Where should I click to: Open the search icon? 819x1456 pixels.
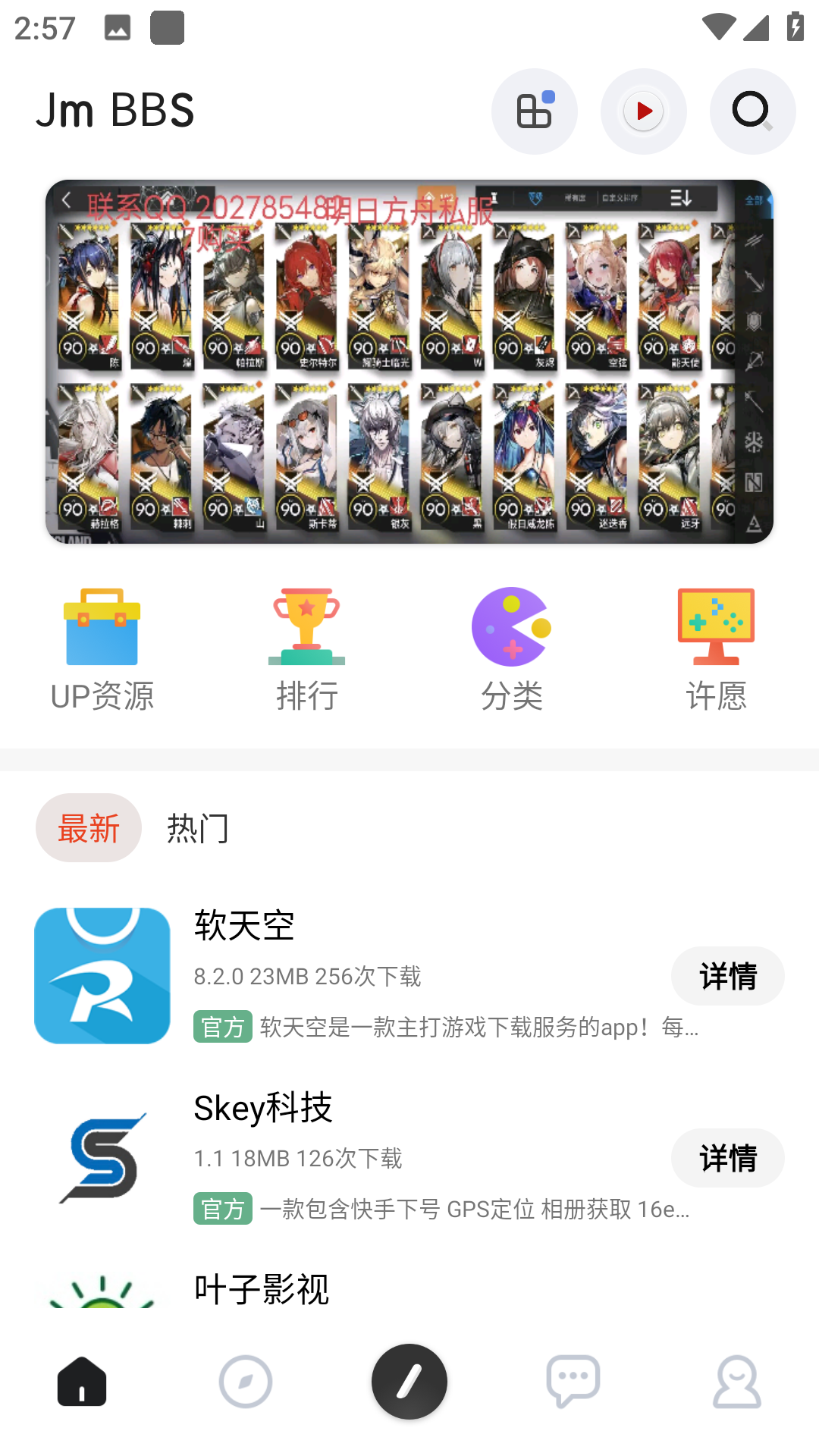click(752, 111)
